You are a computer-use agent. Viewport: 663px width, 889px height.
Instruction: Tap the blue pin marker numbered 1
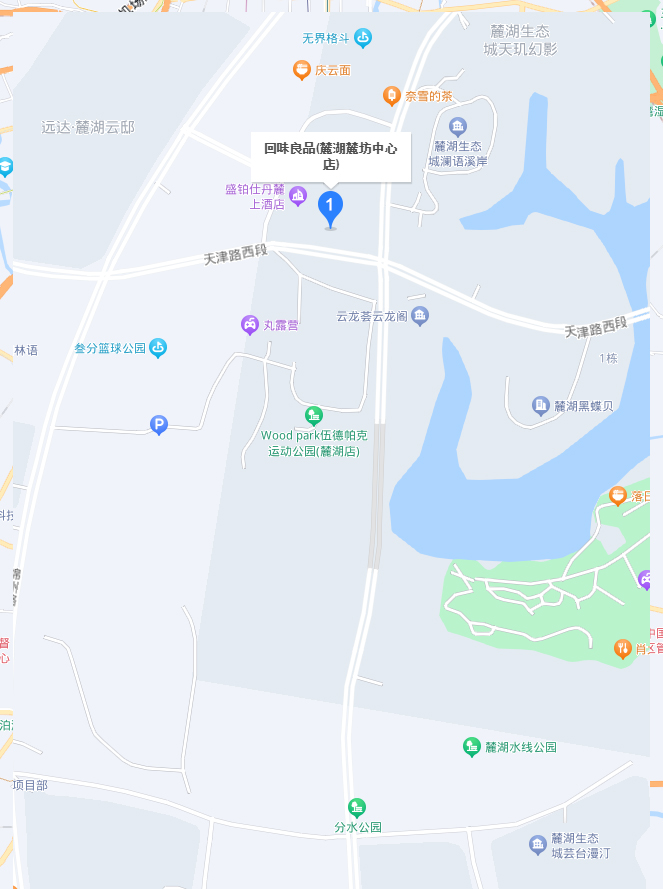tap(330, 207)
